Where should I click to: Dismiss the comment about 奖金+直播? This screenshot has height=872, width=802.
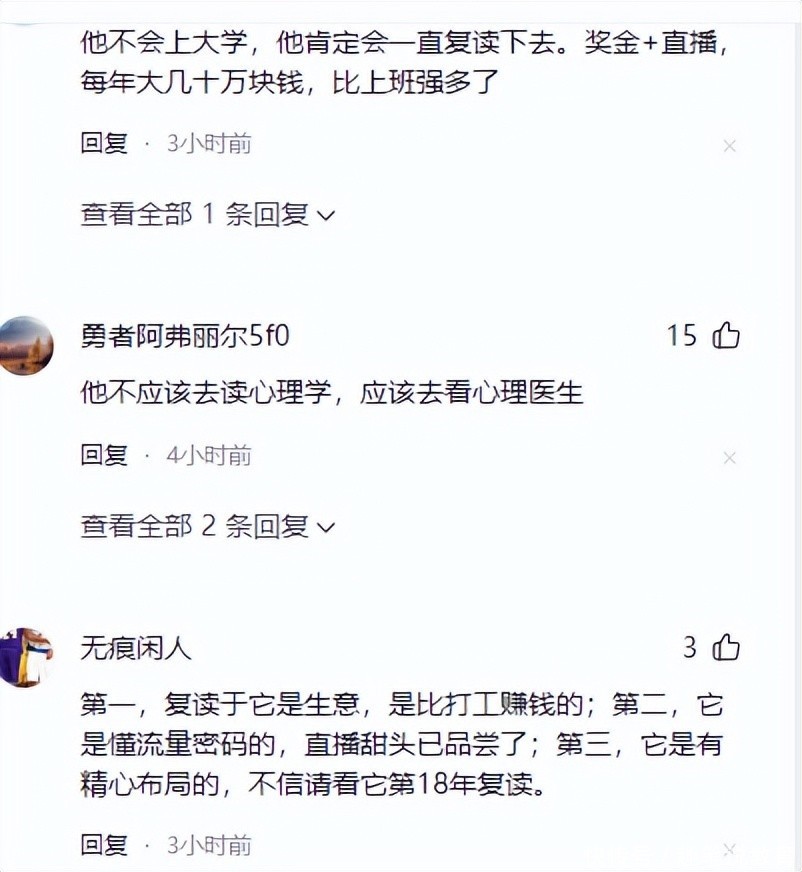[729, 146]
